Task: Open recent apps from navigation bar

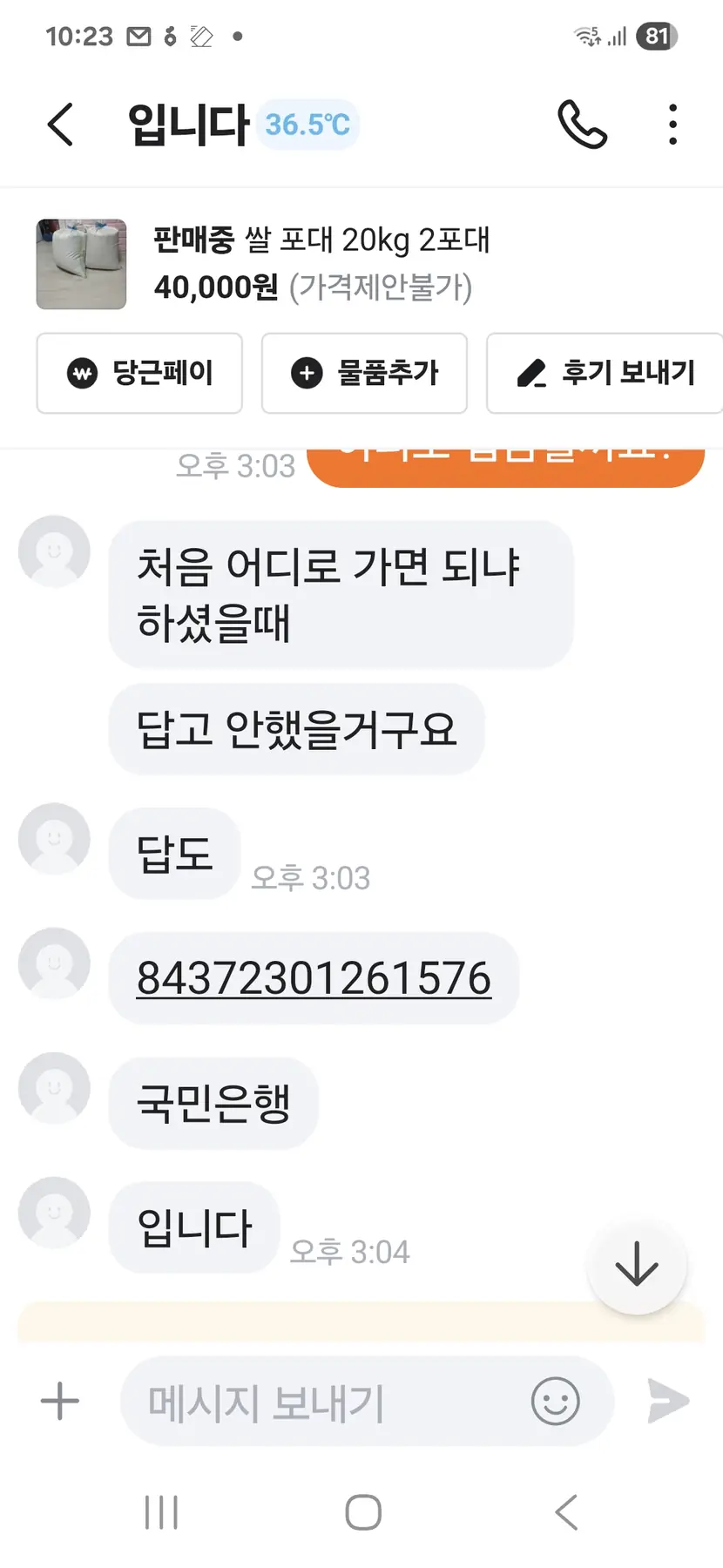Action: [161, 1512]
